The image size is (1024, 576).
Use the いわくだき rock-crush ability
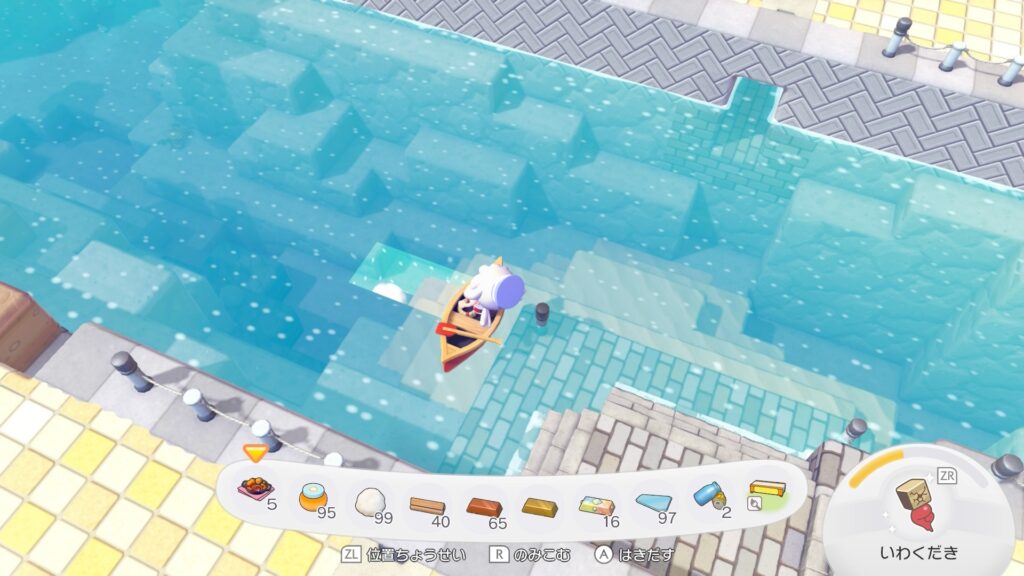click(918, 509)
